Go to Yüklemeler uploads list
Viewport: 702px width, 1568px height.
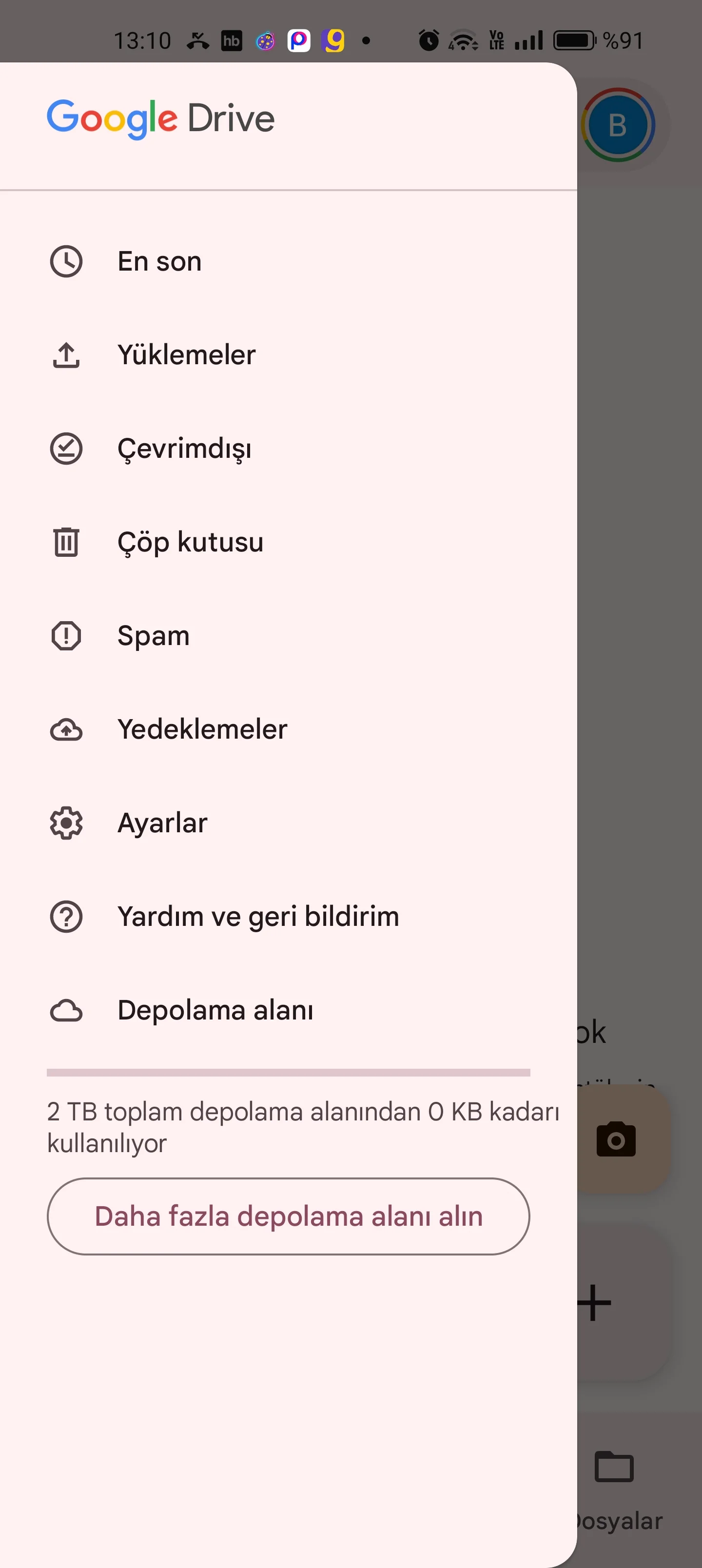186,355
